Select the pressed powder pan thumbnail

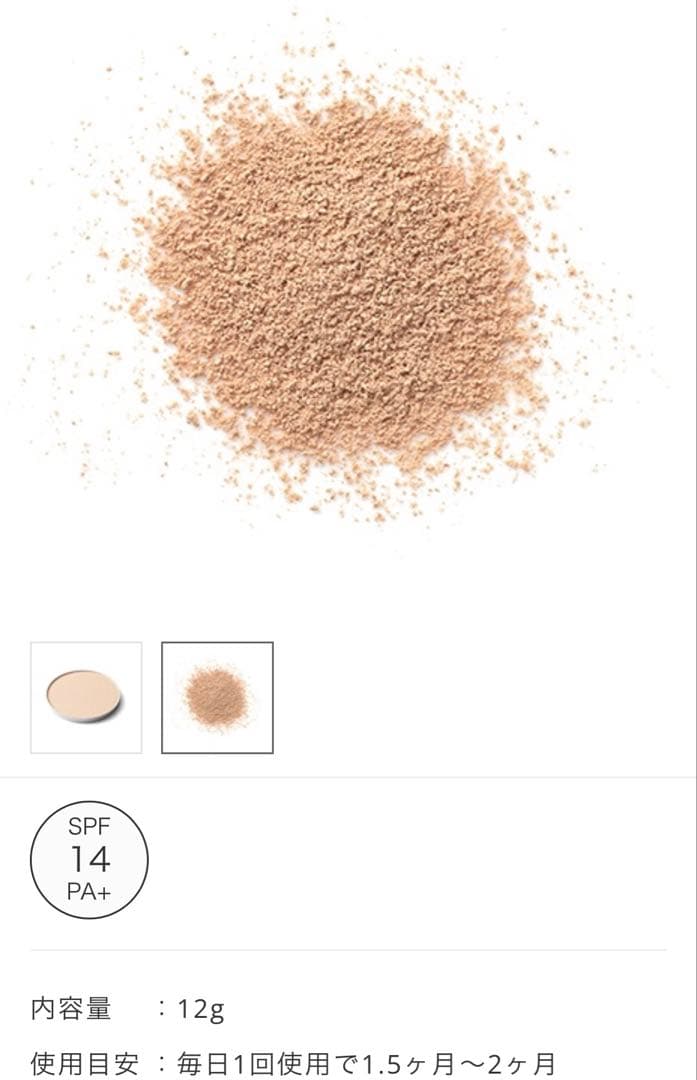click(86, 697)
